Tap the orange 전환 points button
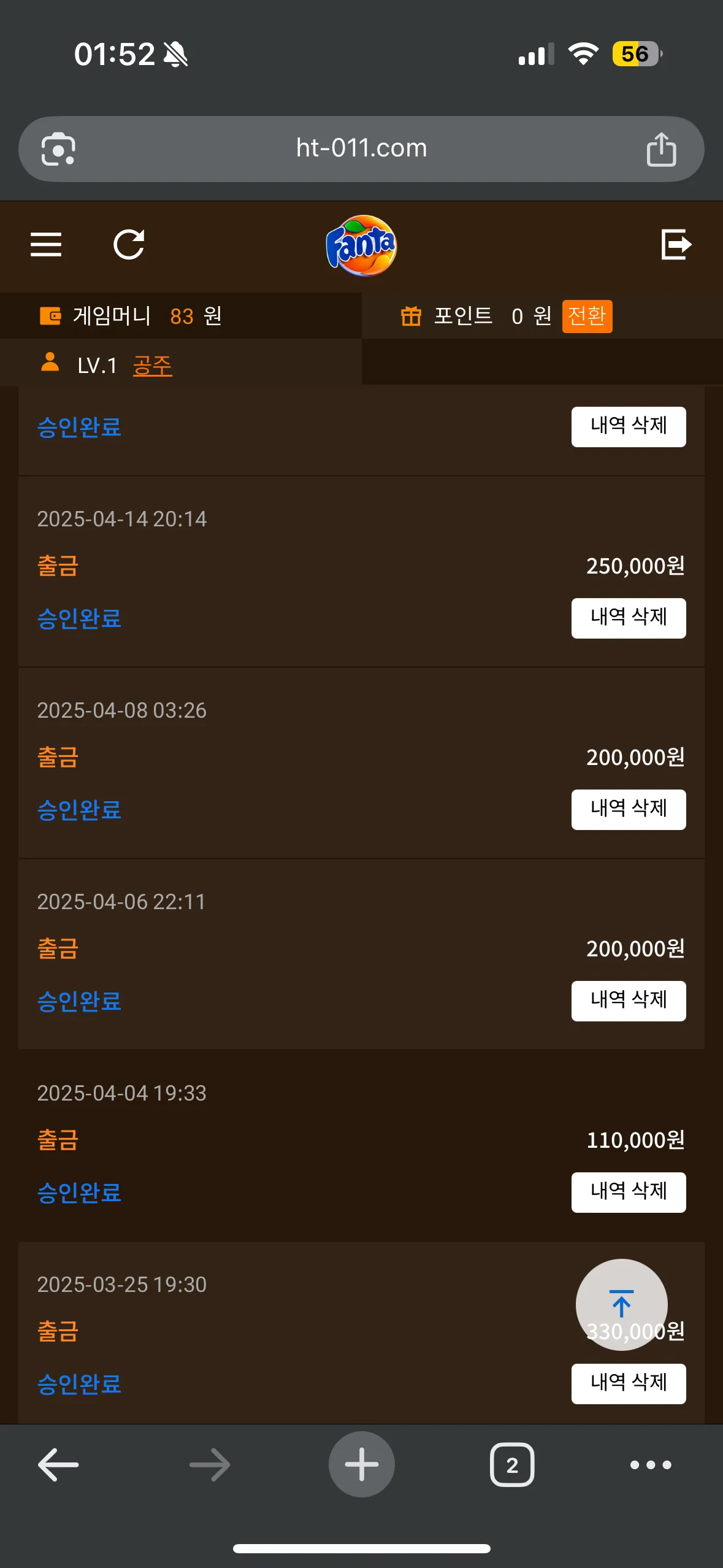 coord(587,316)
